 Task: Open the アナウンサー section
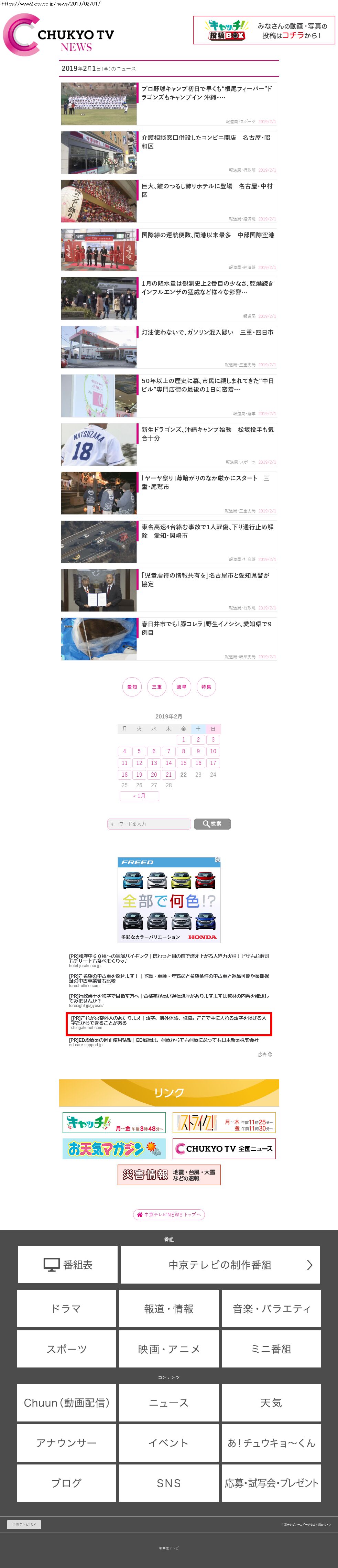click(x=66, y=1442)
